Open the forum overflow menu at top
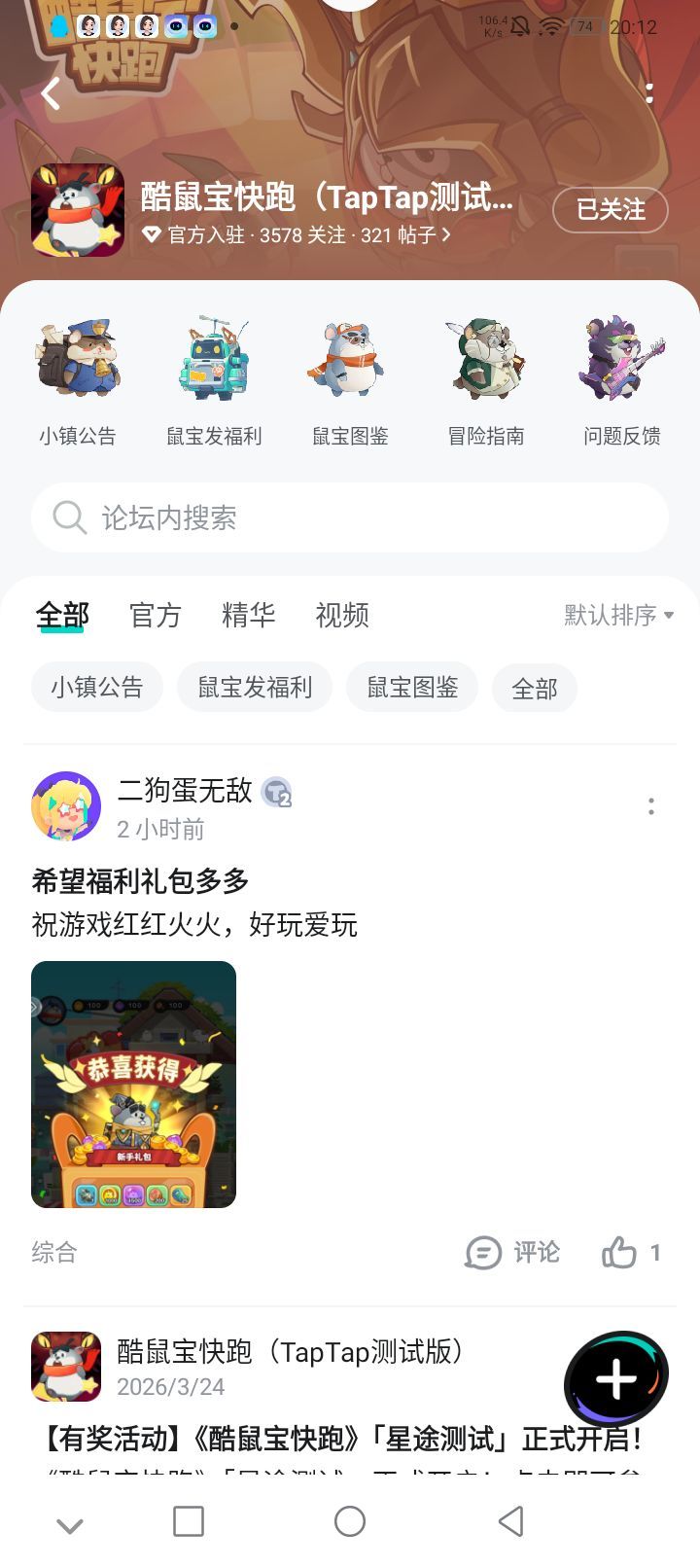700x1568 pixels. [x=648, y=94]
